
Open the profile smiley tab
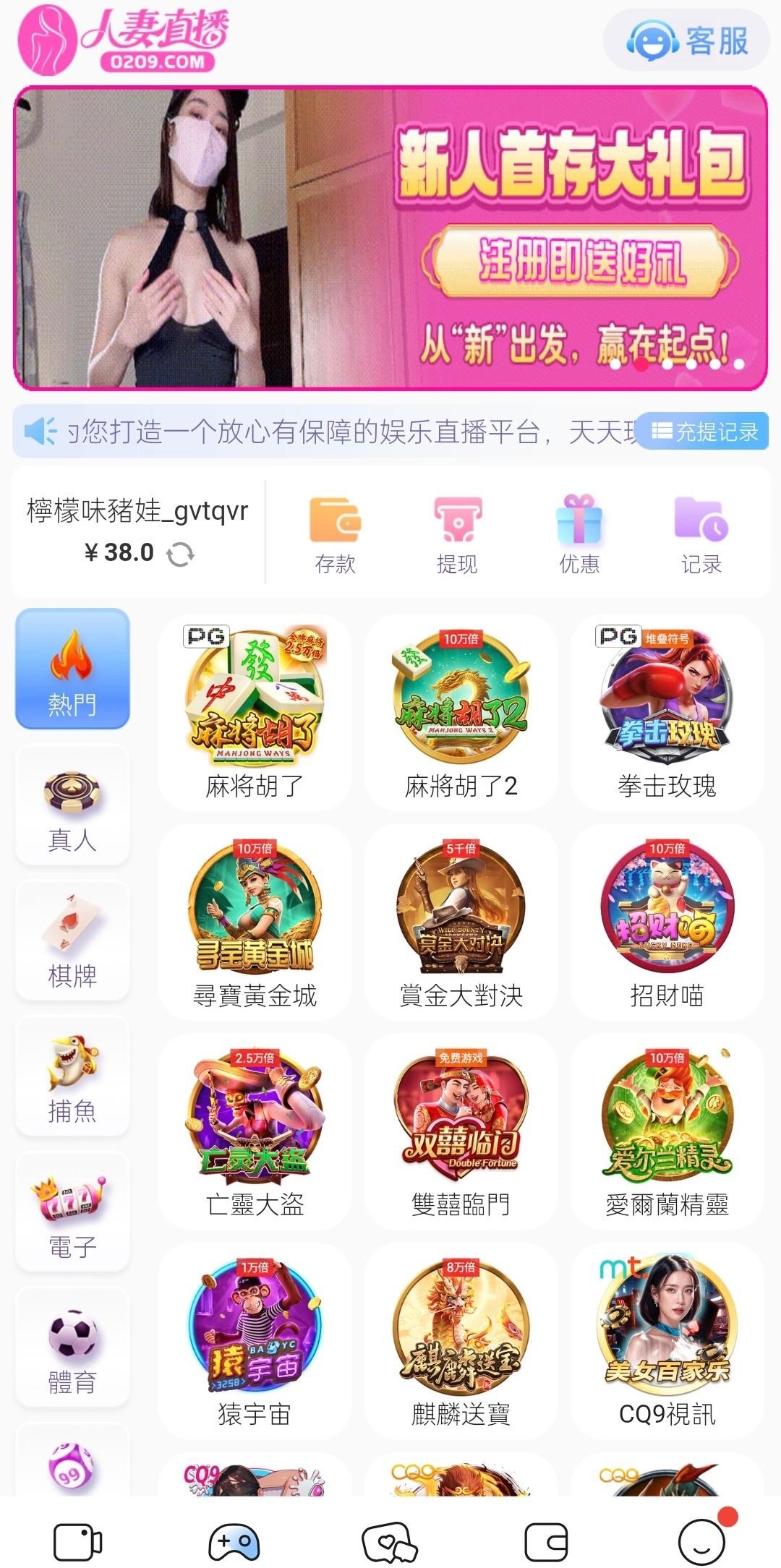(701, 1542)
